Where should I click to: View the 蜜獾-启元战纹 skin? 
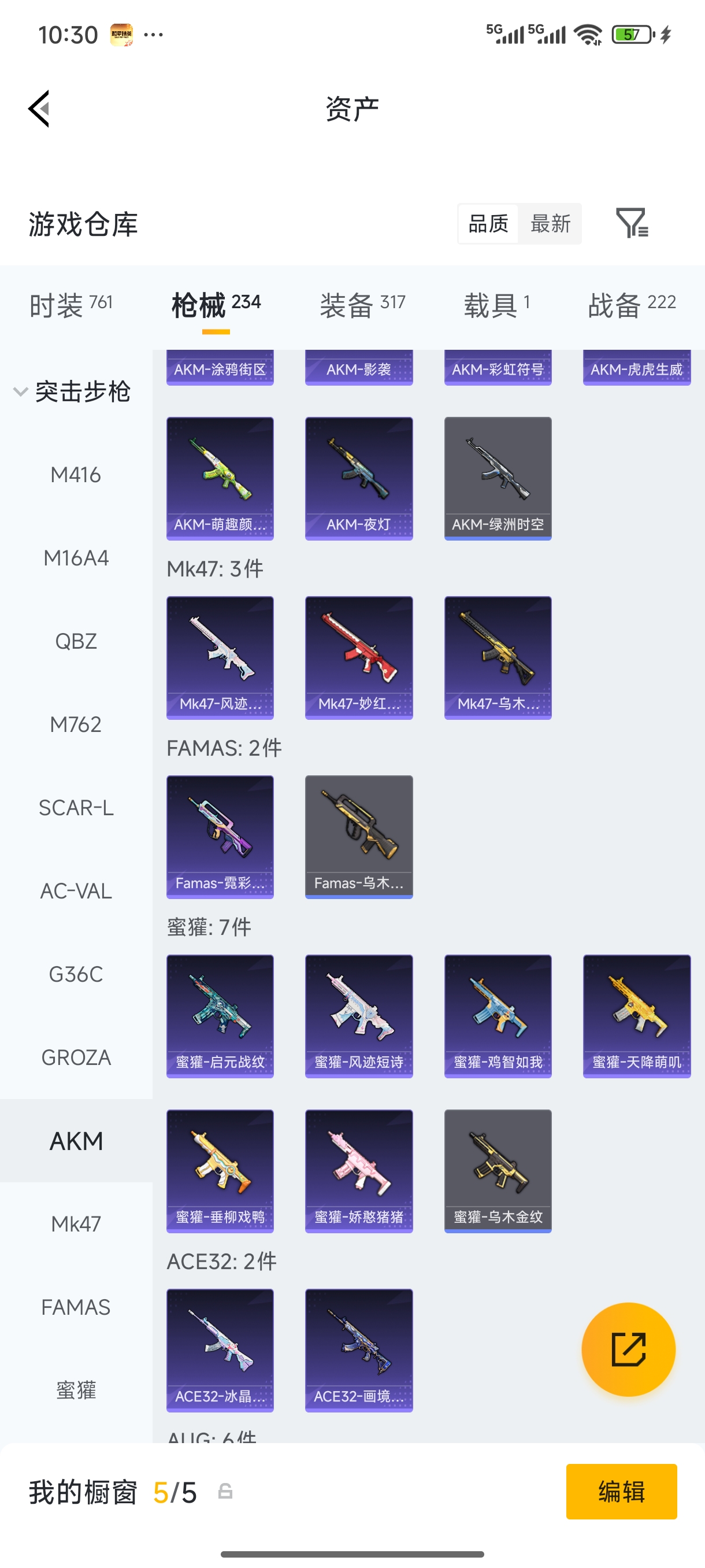220,1015
